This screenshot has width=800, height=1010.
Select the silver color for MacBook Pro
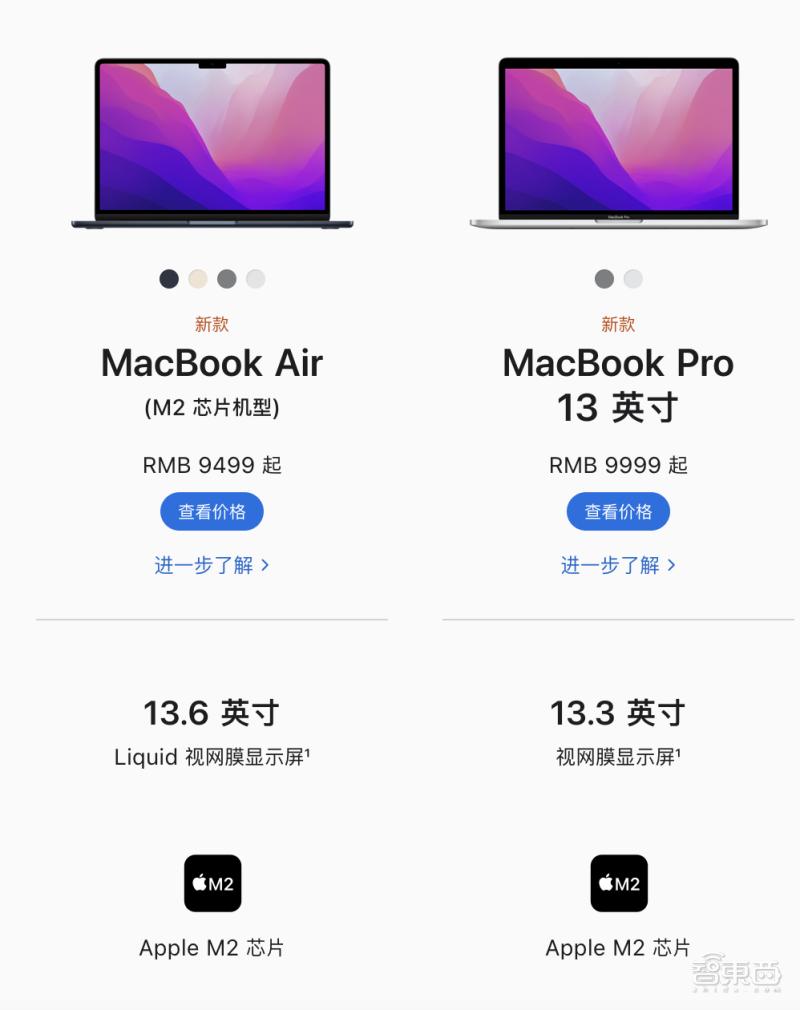click(630, 279)
